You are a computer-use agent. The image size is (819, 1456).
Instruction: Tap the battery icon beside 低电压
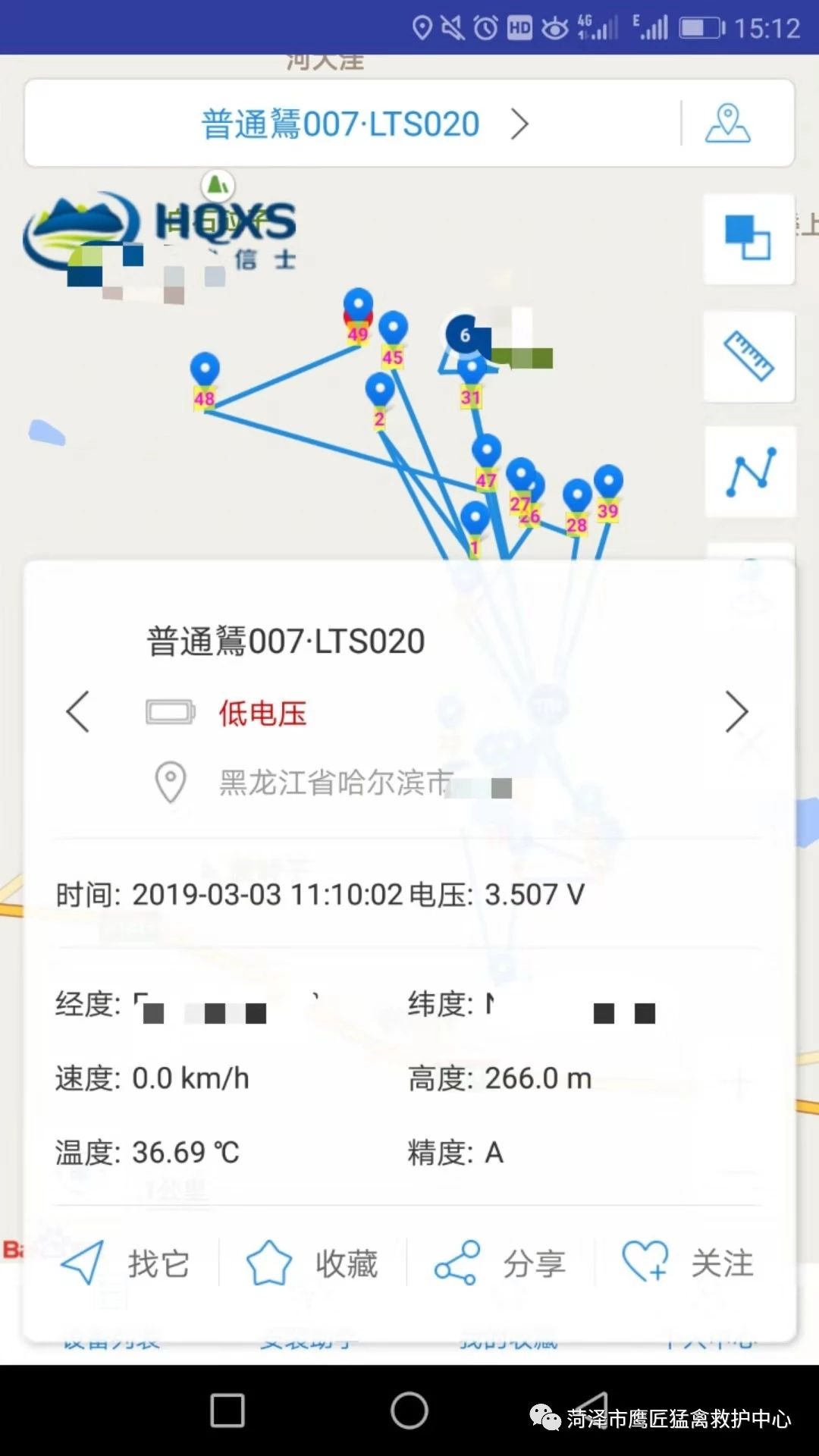pyautogui.click(x=170, y=711)
